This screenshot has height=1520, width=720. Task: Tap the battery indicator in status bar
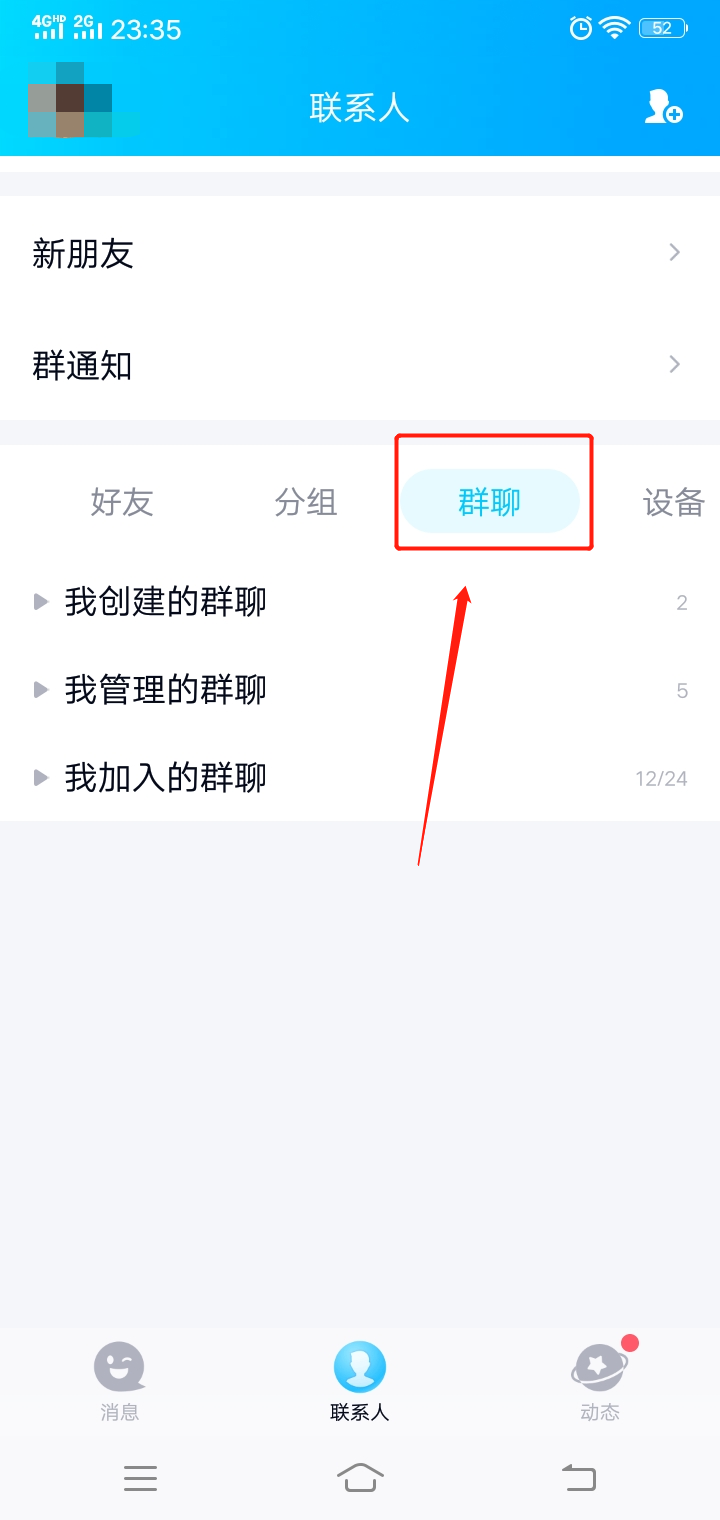coord(660,28)
